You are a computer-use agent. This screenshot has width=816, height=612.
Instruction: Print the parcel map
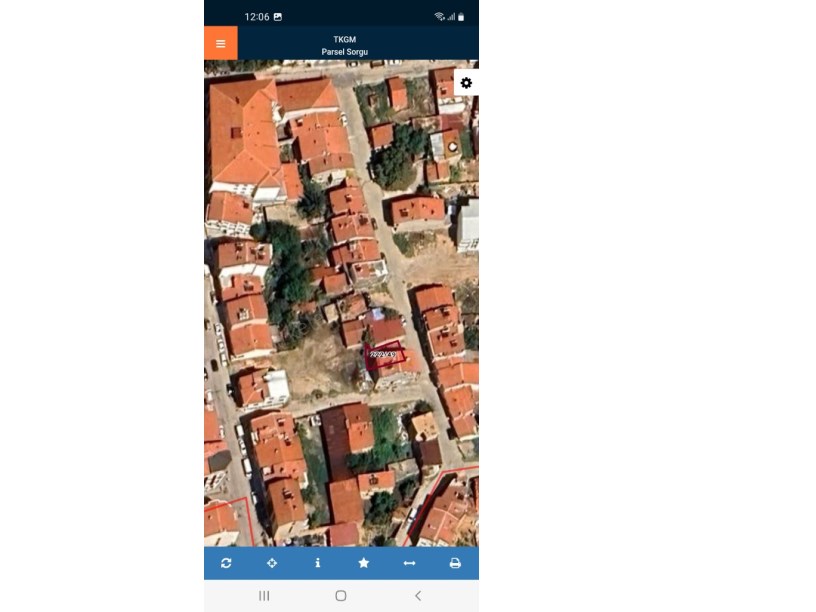coord(455,563)
